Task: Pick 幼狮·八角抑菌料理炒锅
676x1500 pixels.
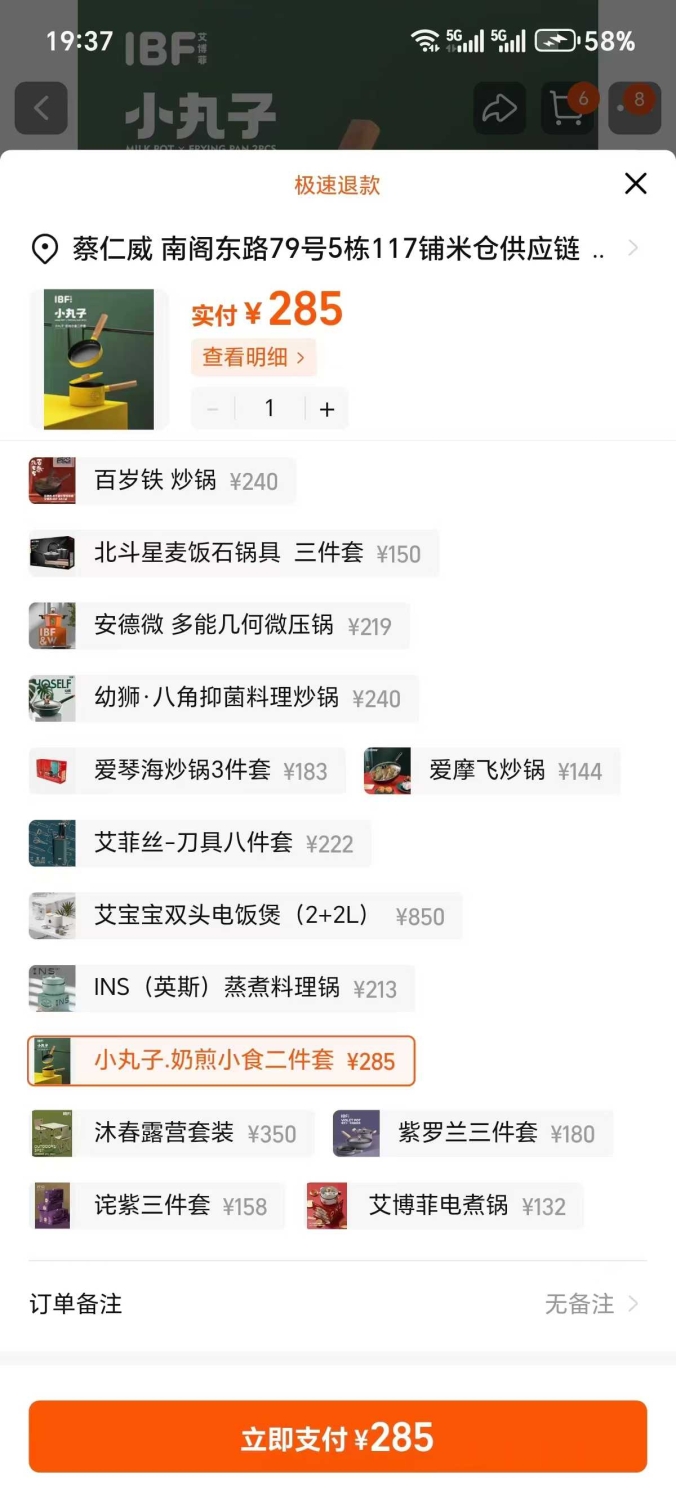Action: click(223, 698)
